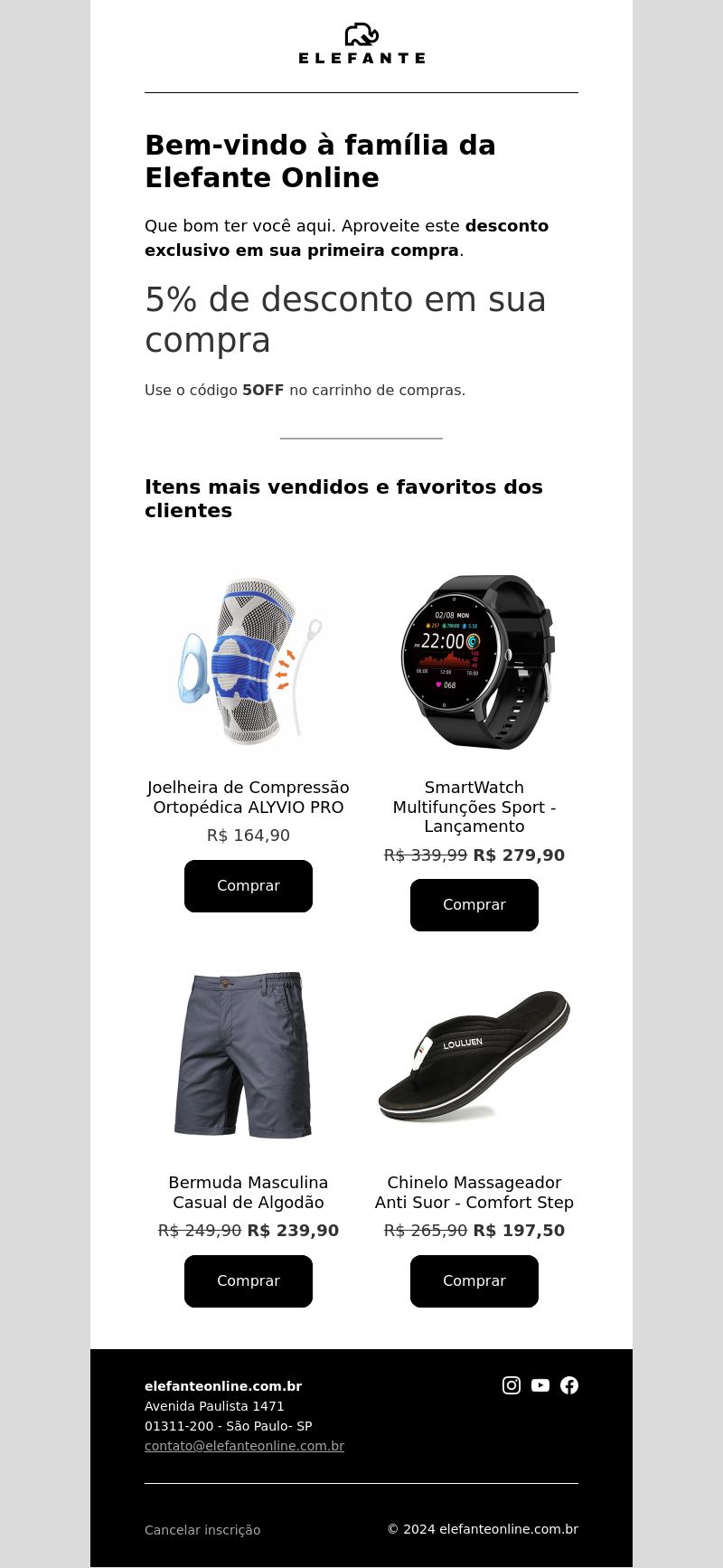The image size is (723, 1568).
Task: Buy the Chinelo Massageador Anti Suor
Action: pyautogui.click(x=474, y=1281)
